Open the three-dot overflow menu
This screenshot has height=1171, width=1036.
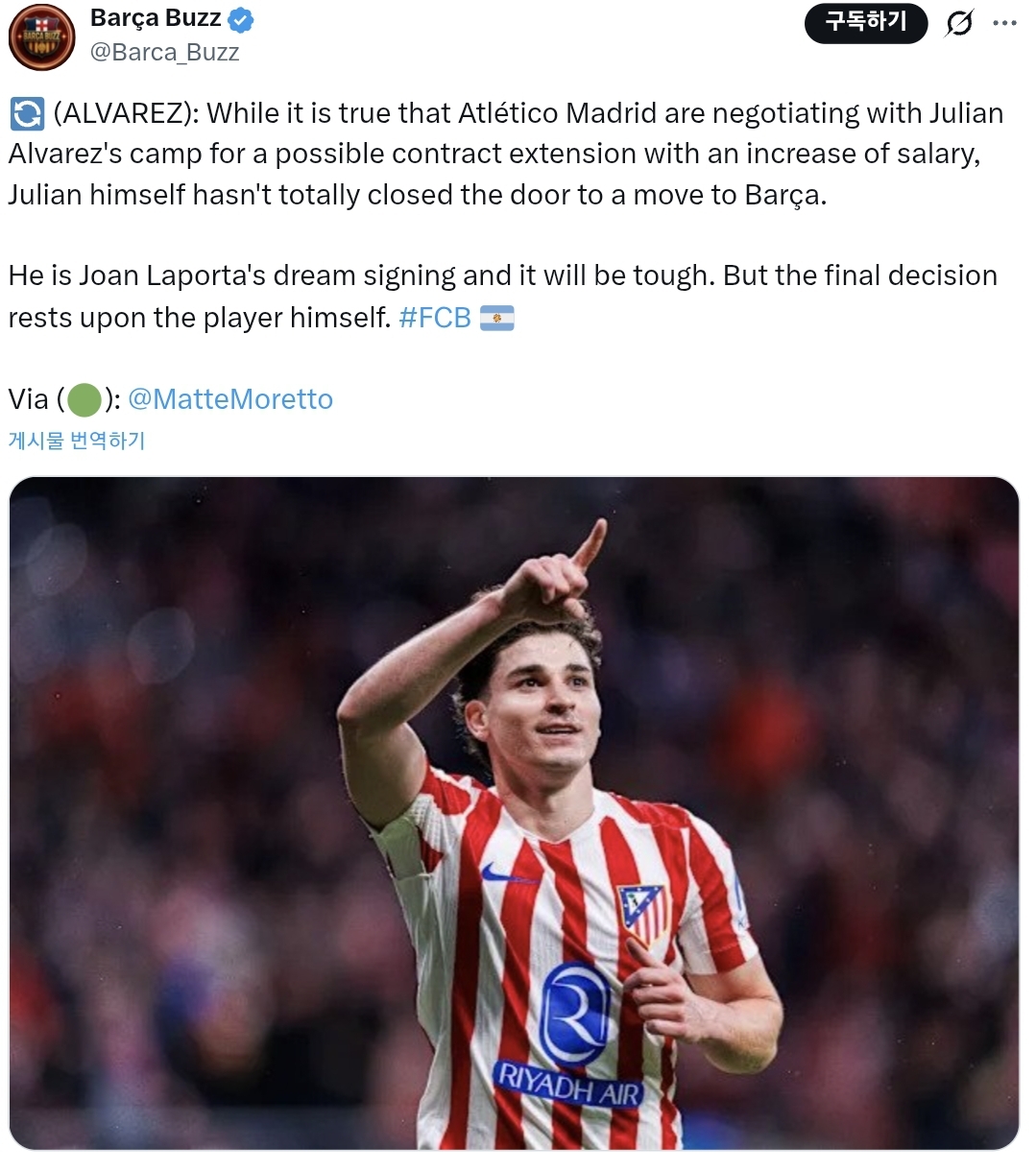click(x=1004, y=23)
